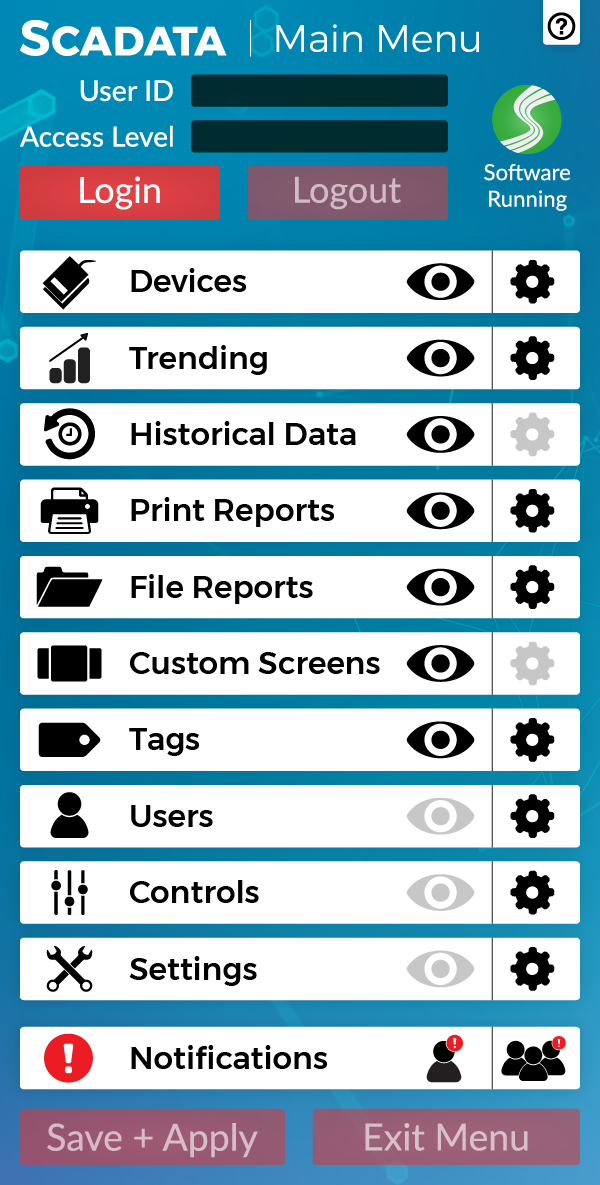Open Controls configuration gear
This screenshot has width=600, height=1185.
[x=532, y=893]
